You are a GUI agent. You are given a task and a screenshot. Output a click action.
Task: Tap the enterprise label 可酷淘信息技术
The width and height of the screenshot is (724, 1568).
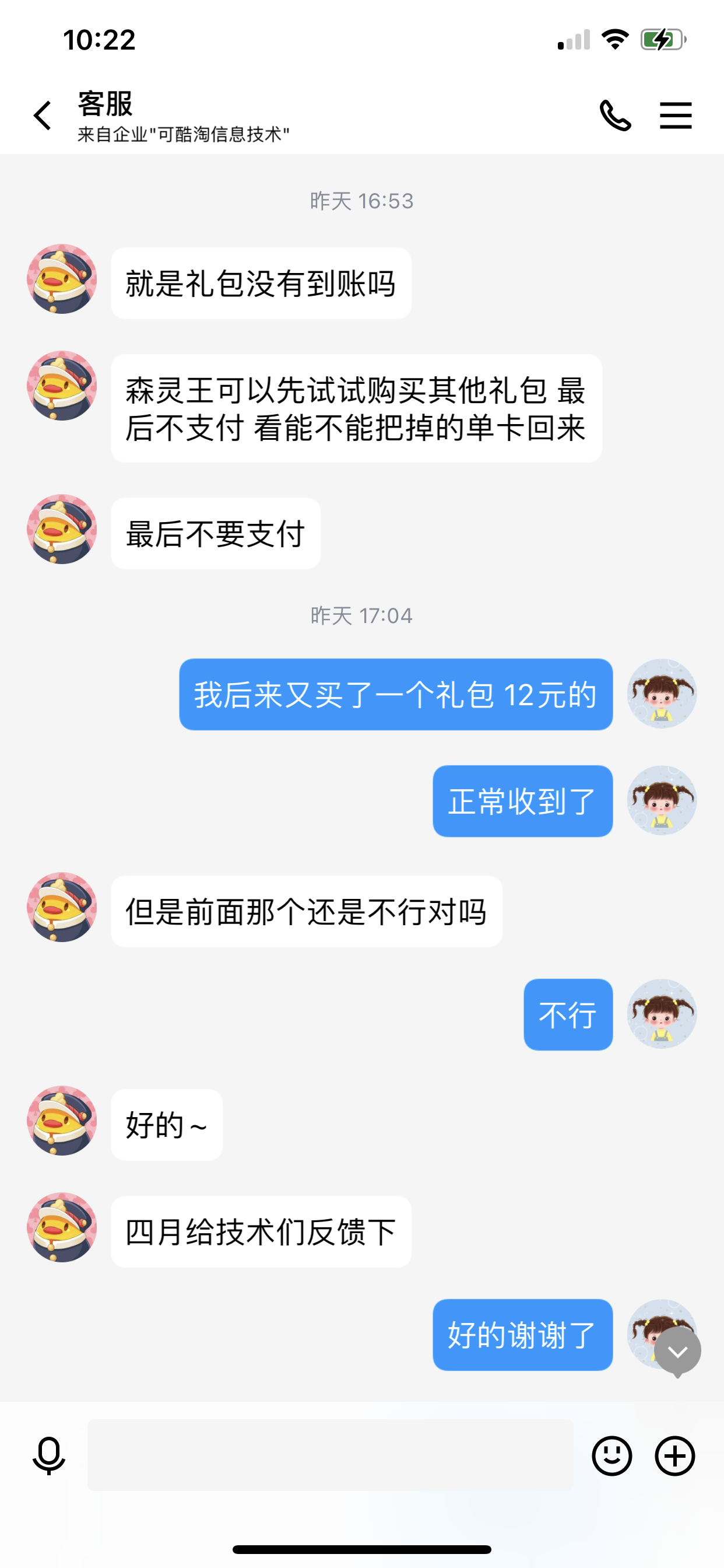point(184,135)
